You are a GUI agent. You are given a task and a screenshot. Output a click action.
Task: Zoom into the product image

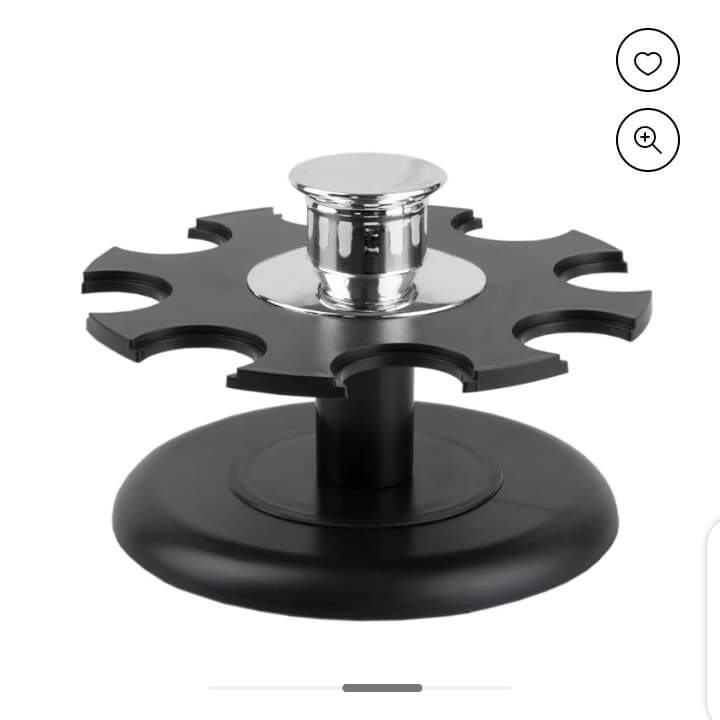coord(647,139)
